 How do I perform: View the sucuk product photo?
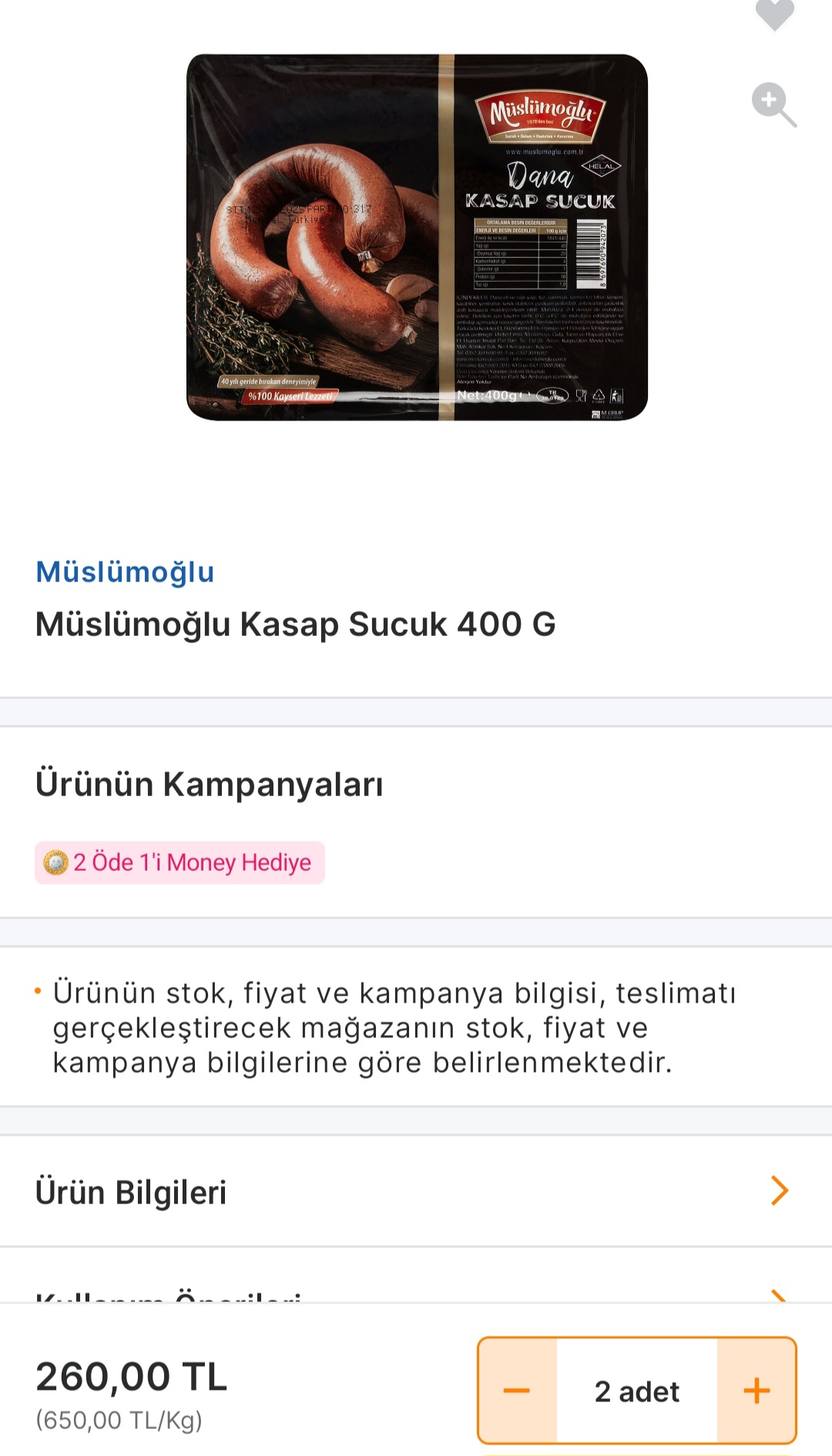tap(417, 237)
